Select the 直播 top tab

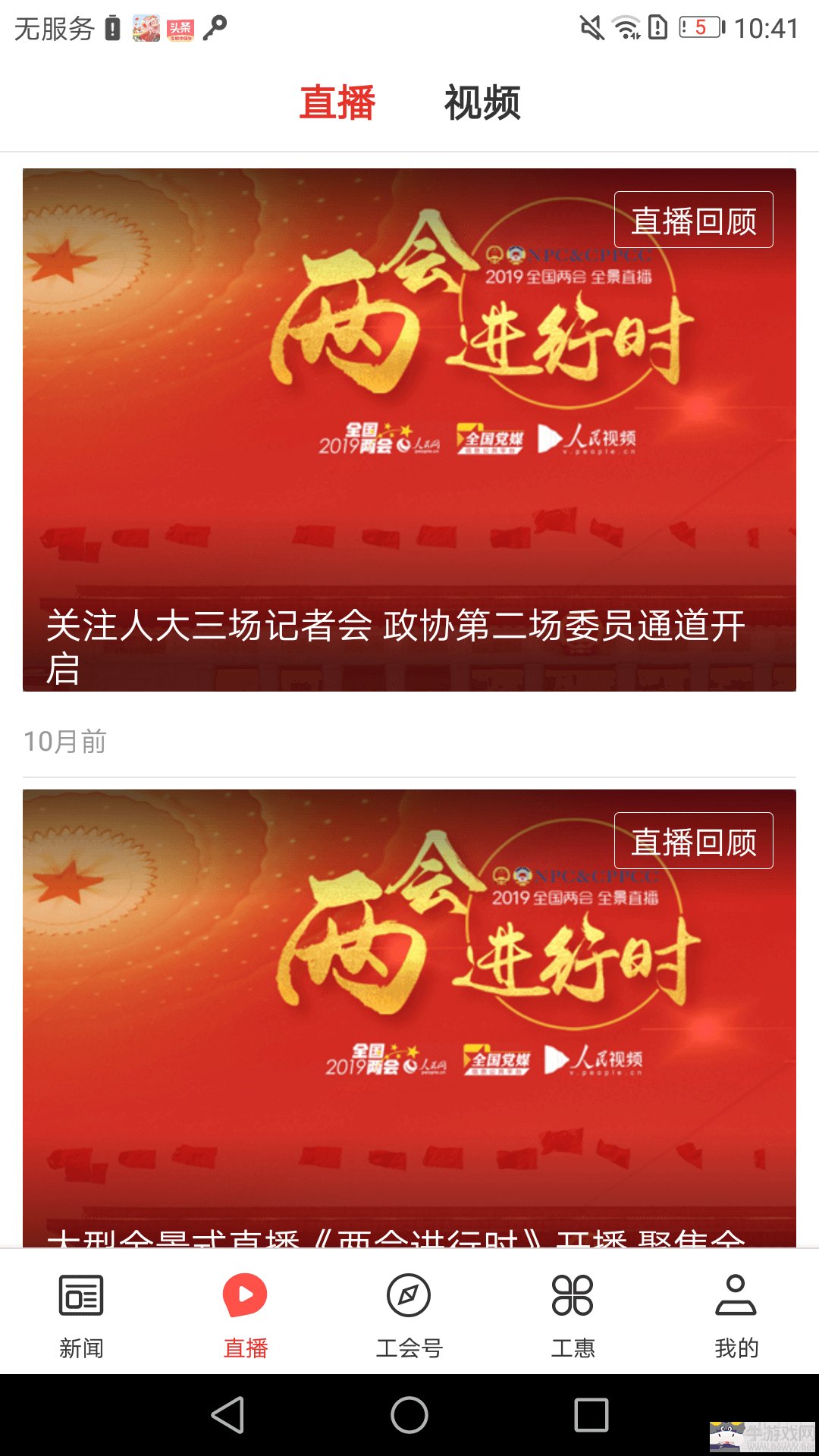tap(337, 103)
